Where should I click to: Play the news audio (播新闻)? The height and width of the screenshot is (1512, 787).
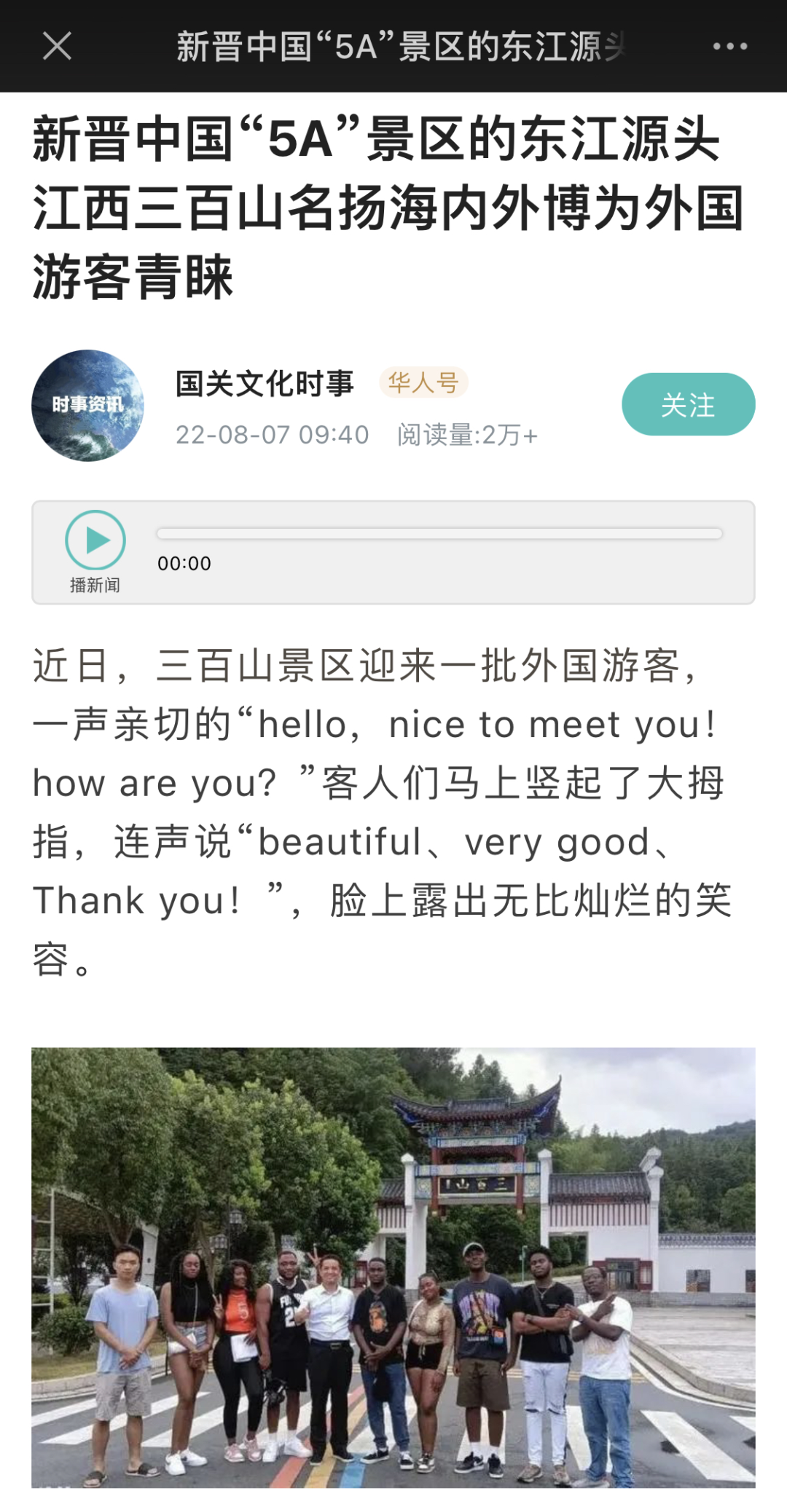(95, 540)
